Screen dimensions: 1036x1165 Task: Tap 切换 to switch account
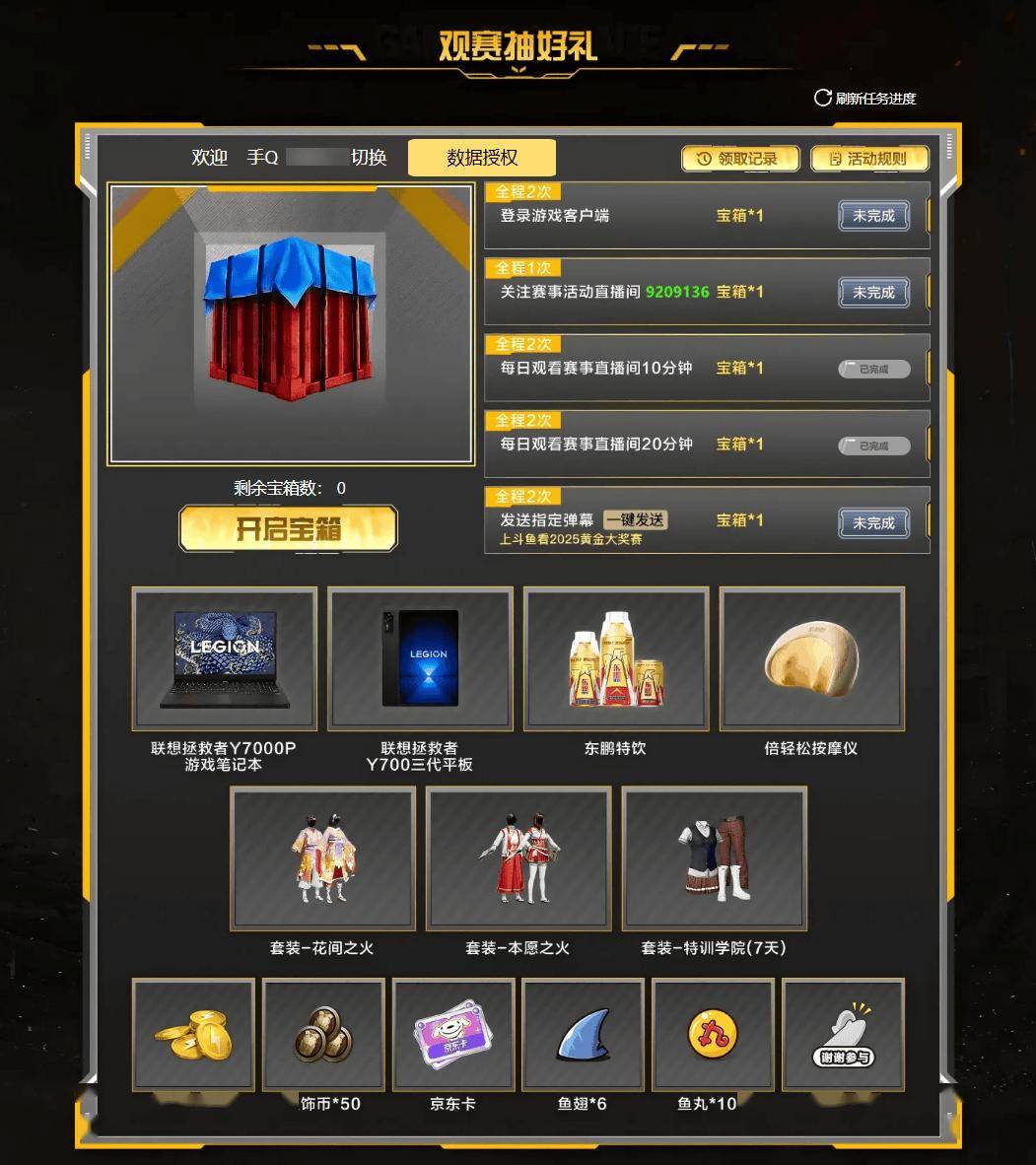[369, 158]
